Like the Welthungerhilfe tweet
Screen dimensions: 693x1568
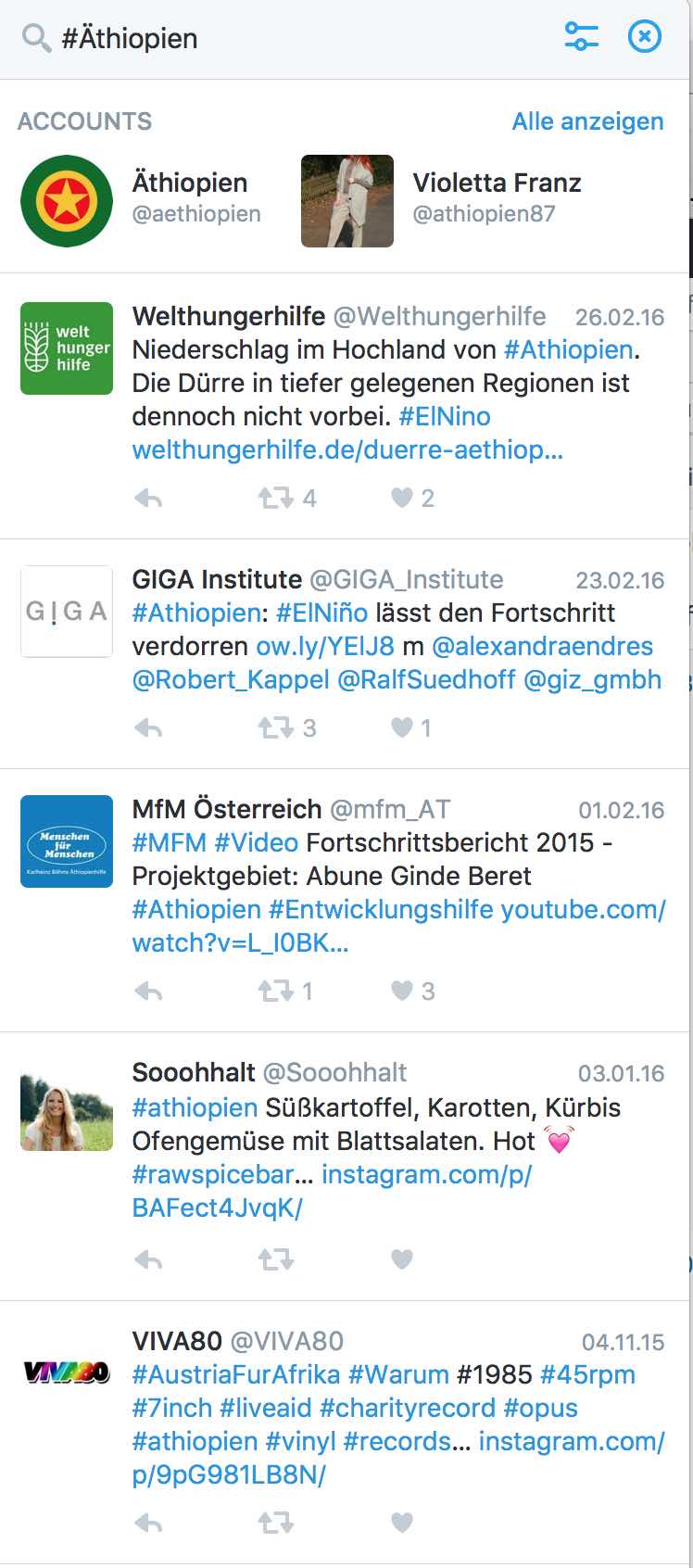click(402, 499)
